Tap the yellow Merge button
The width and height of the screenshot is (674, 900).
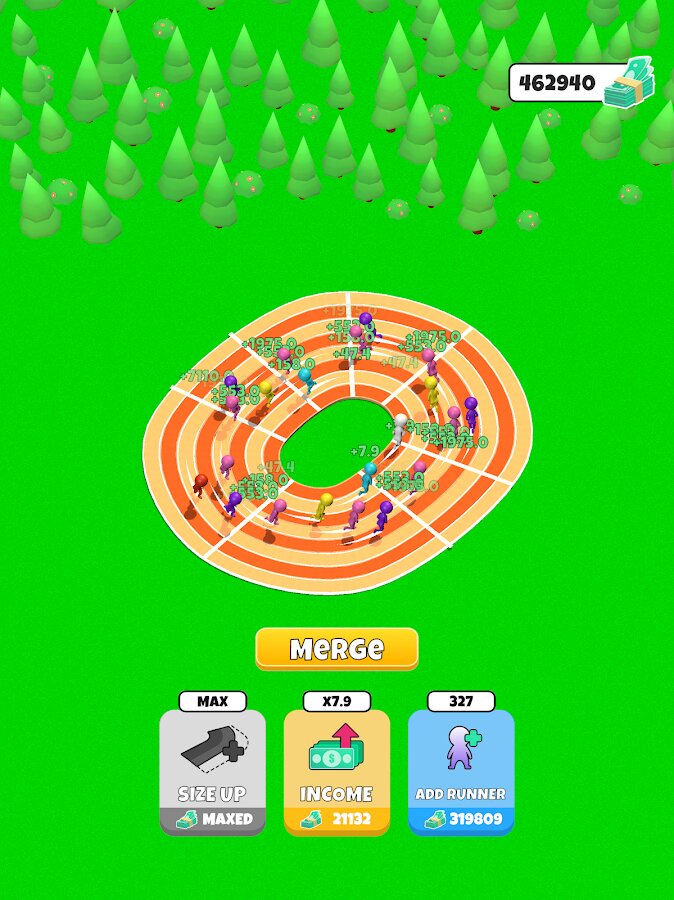coord(336,648)
